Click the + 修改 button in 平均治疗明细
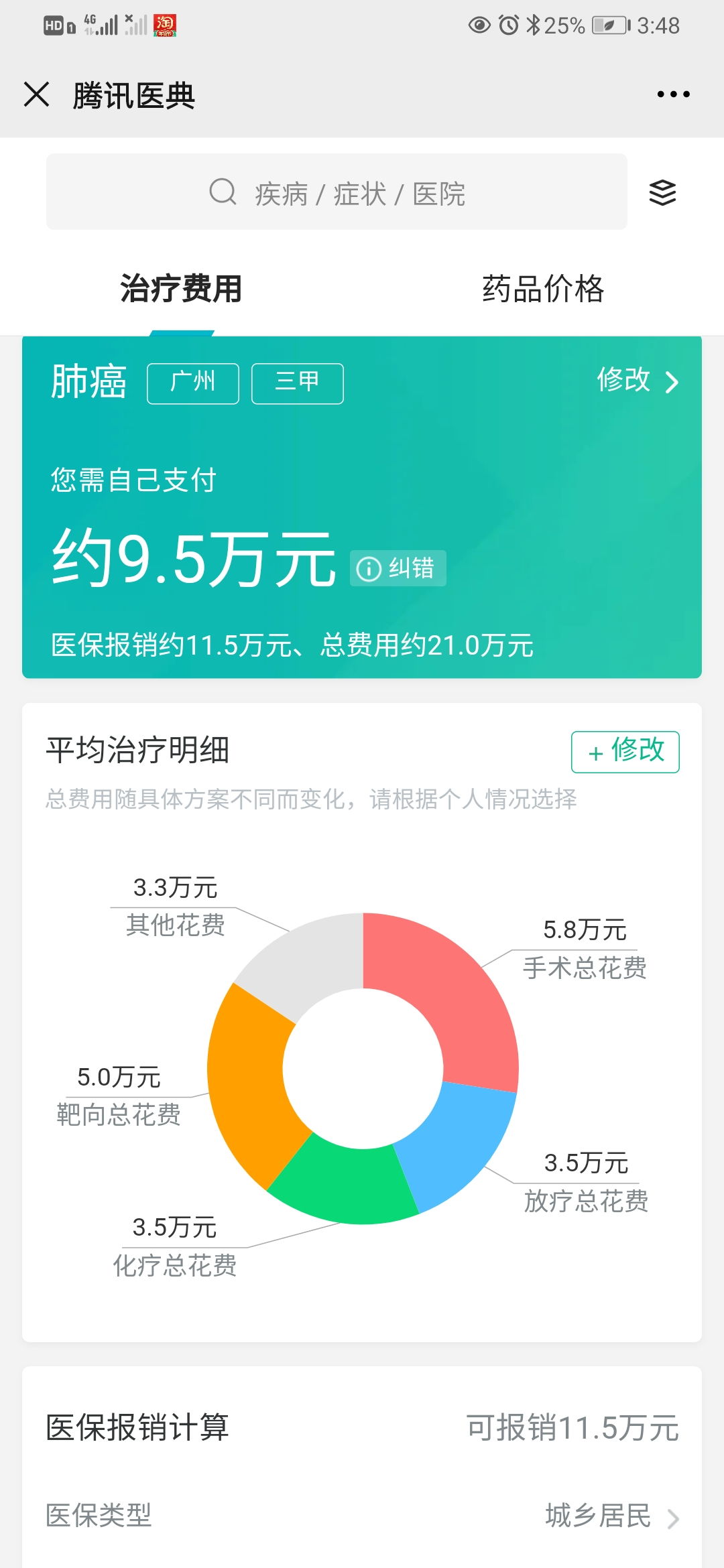Image resolution: width=724 pixels, height=1568 pixels. 624,752
